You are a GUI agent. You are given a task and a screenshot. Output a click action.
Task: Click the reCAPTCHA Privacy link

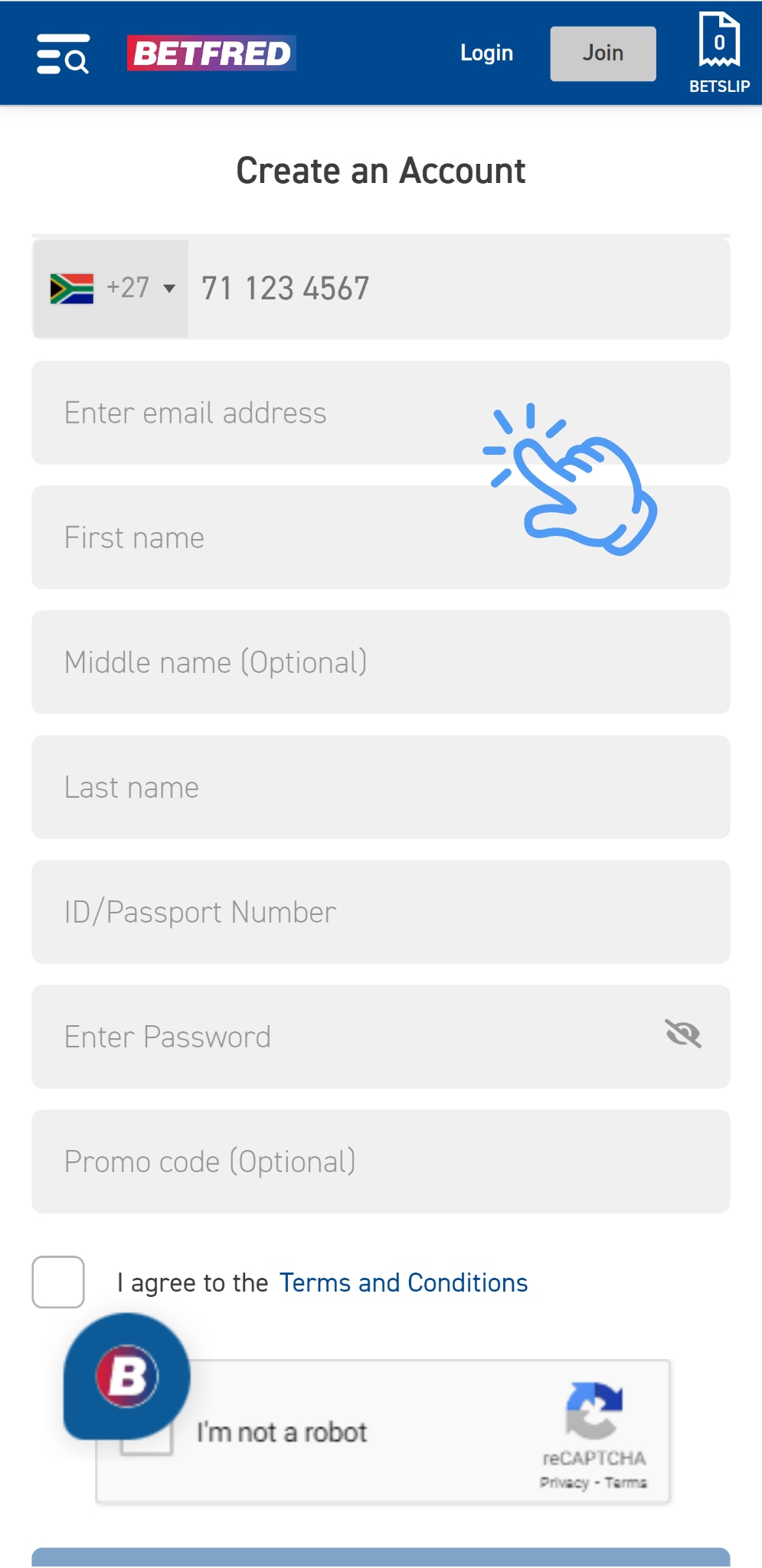(564, 1483)
